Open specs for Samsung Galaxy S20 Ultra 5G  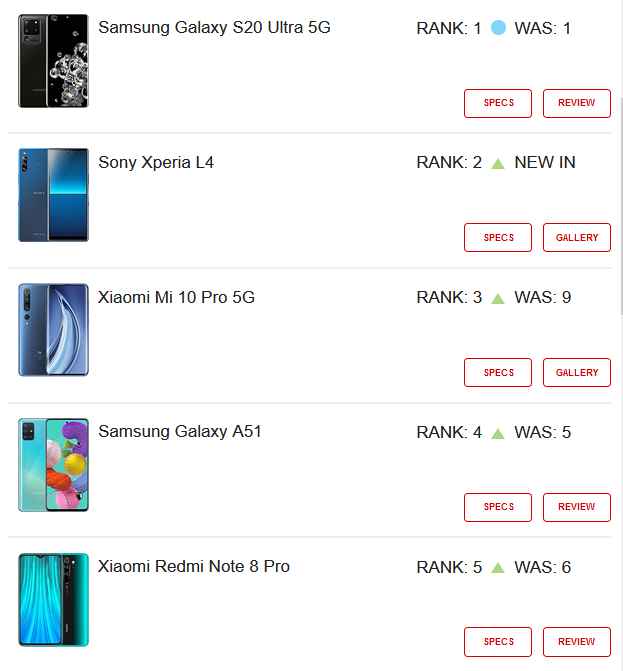tap(498, 103)
